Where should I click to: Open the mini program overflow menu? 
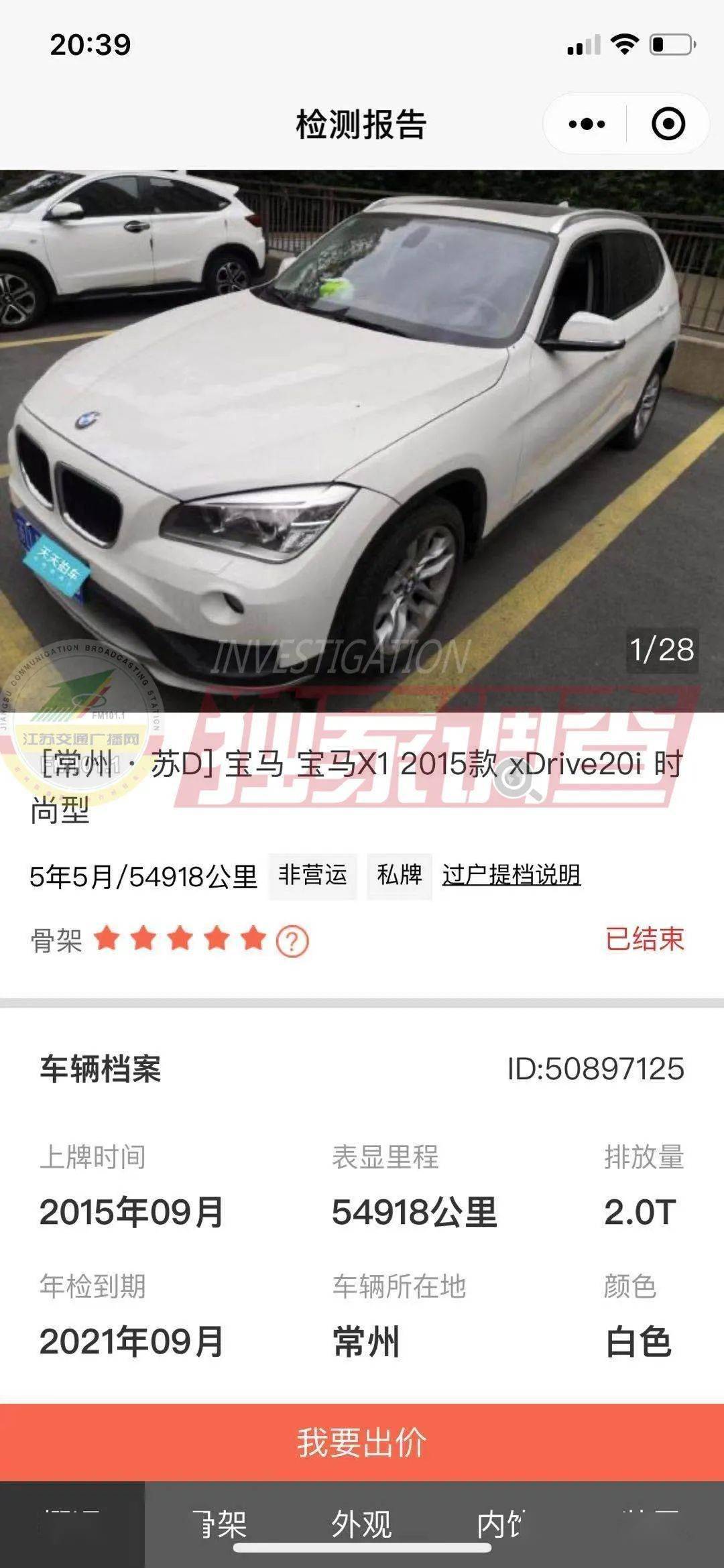pyautogui.click(x=586, y=124)
